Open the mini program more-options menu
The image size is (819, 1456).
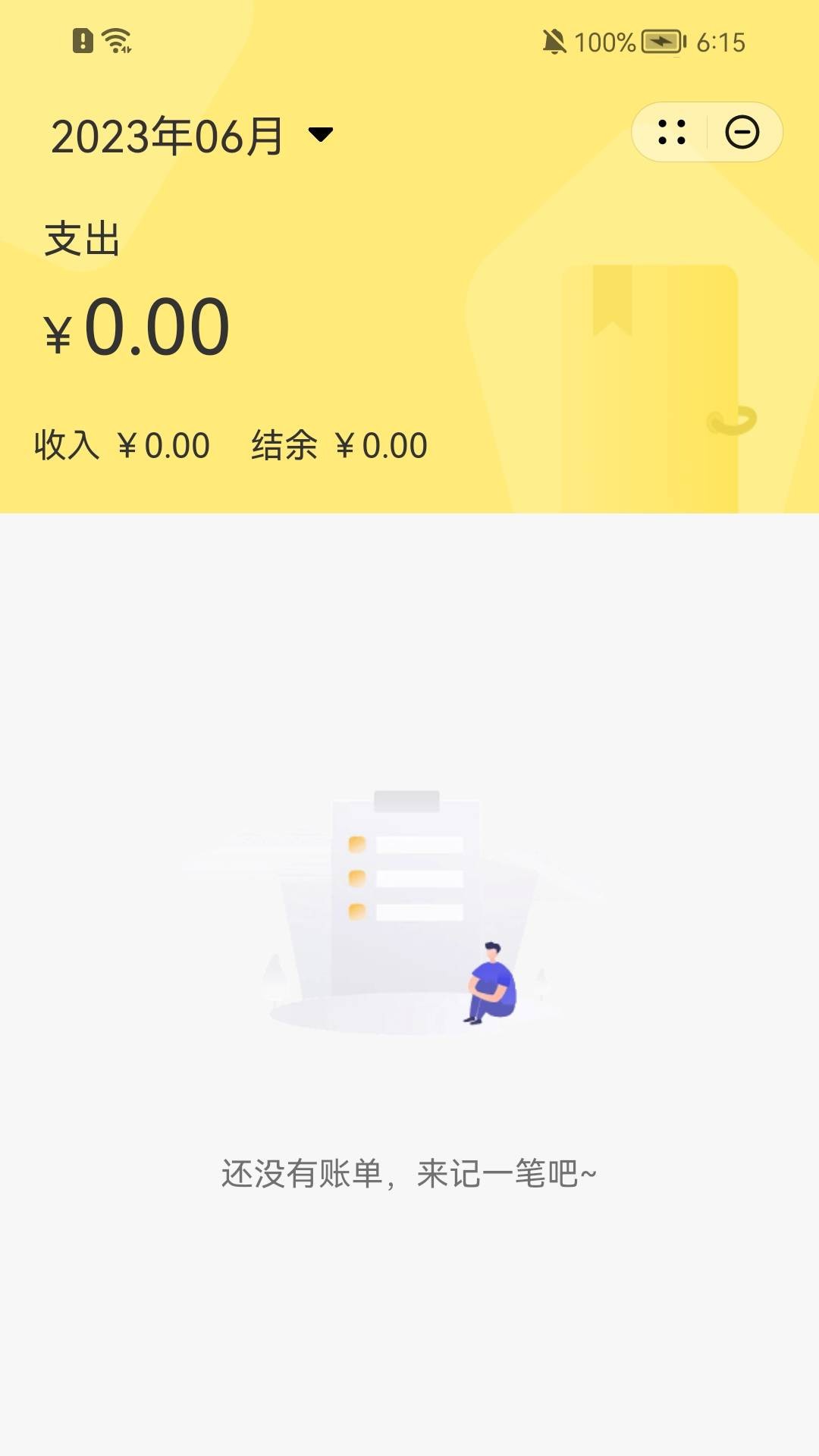pyautogui.click(x=672, y=133)
